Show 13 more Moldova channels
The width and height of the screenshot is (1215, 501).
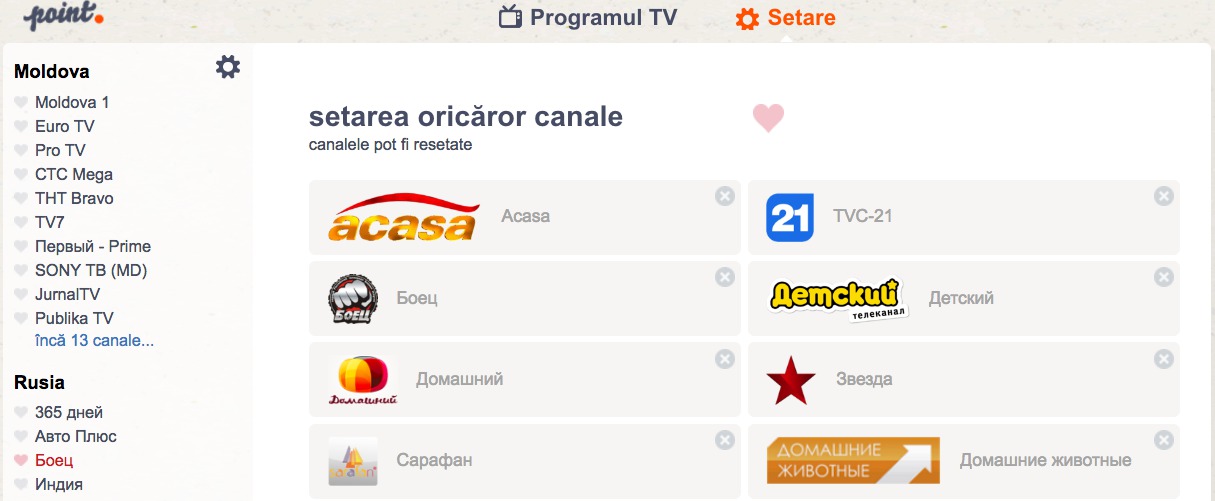tap(94, 341)
